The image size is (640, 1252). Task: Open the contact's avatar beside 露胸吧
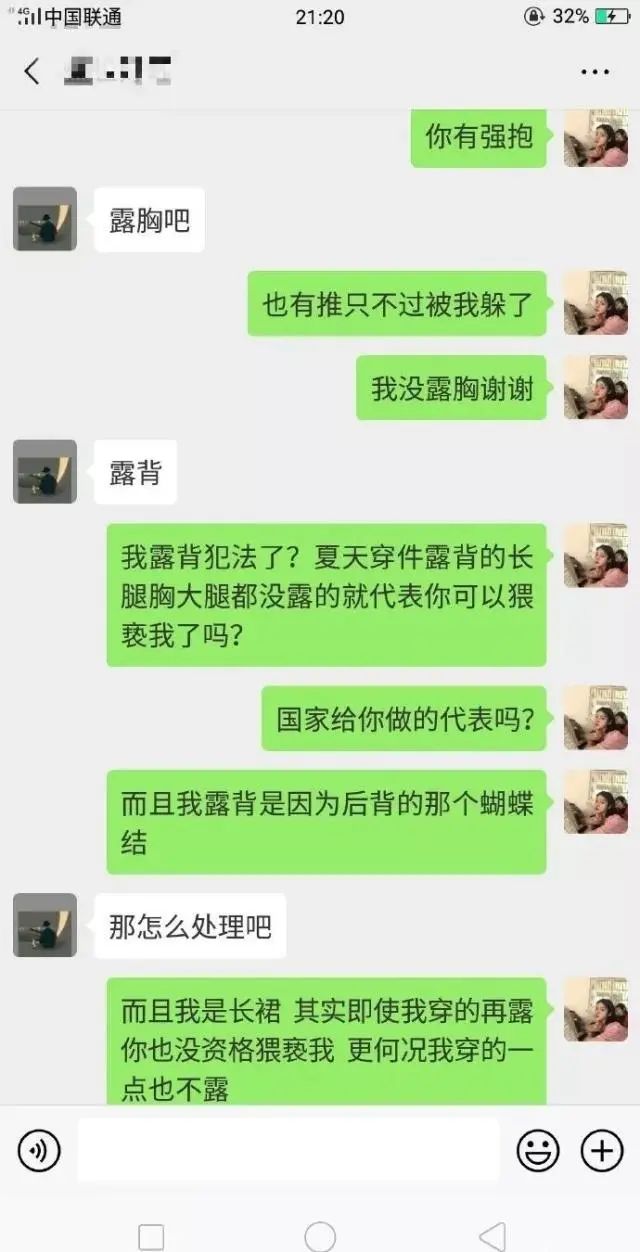coord(45,219)
